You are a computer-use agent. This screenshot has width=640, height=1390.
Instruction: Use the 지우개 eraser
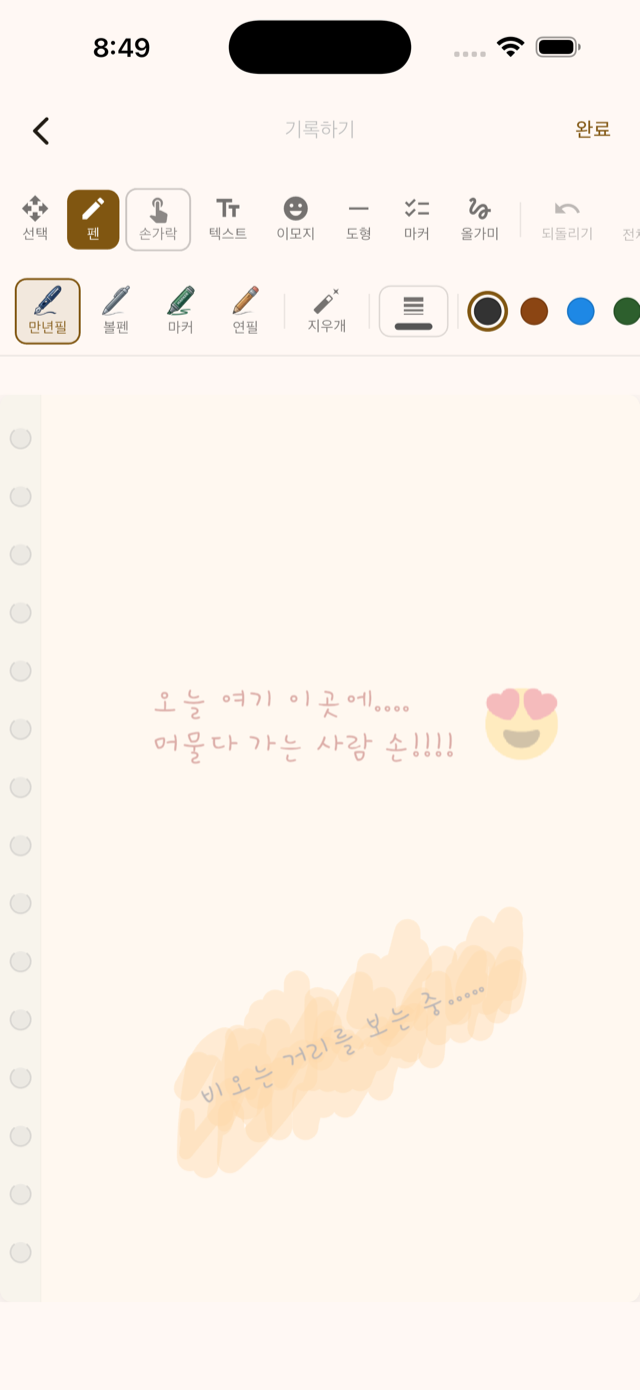pyautogui.click(x=326, y=311)
